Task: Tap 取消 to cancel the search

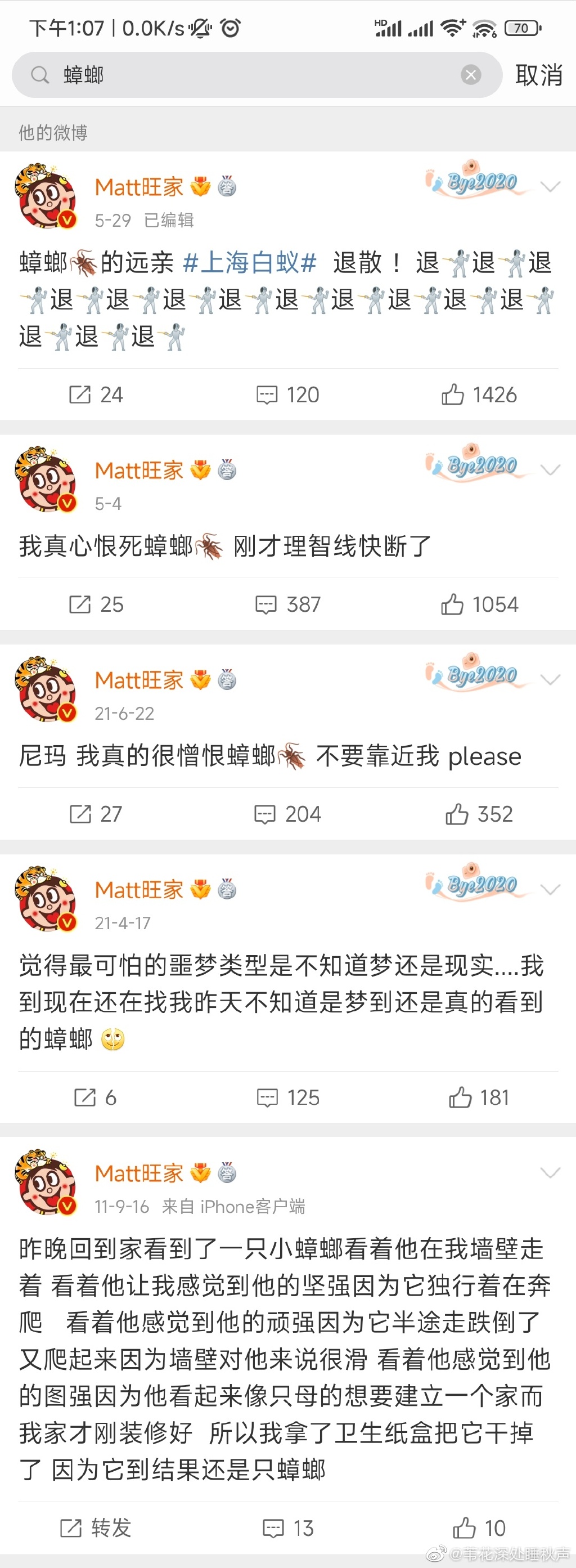Action: [x=538, y=74]
